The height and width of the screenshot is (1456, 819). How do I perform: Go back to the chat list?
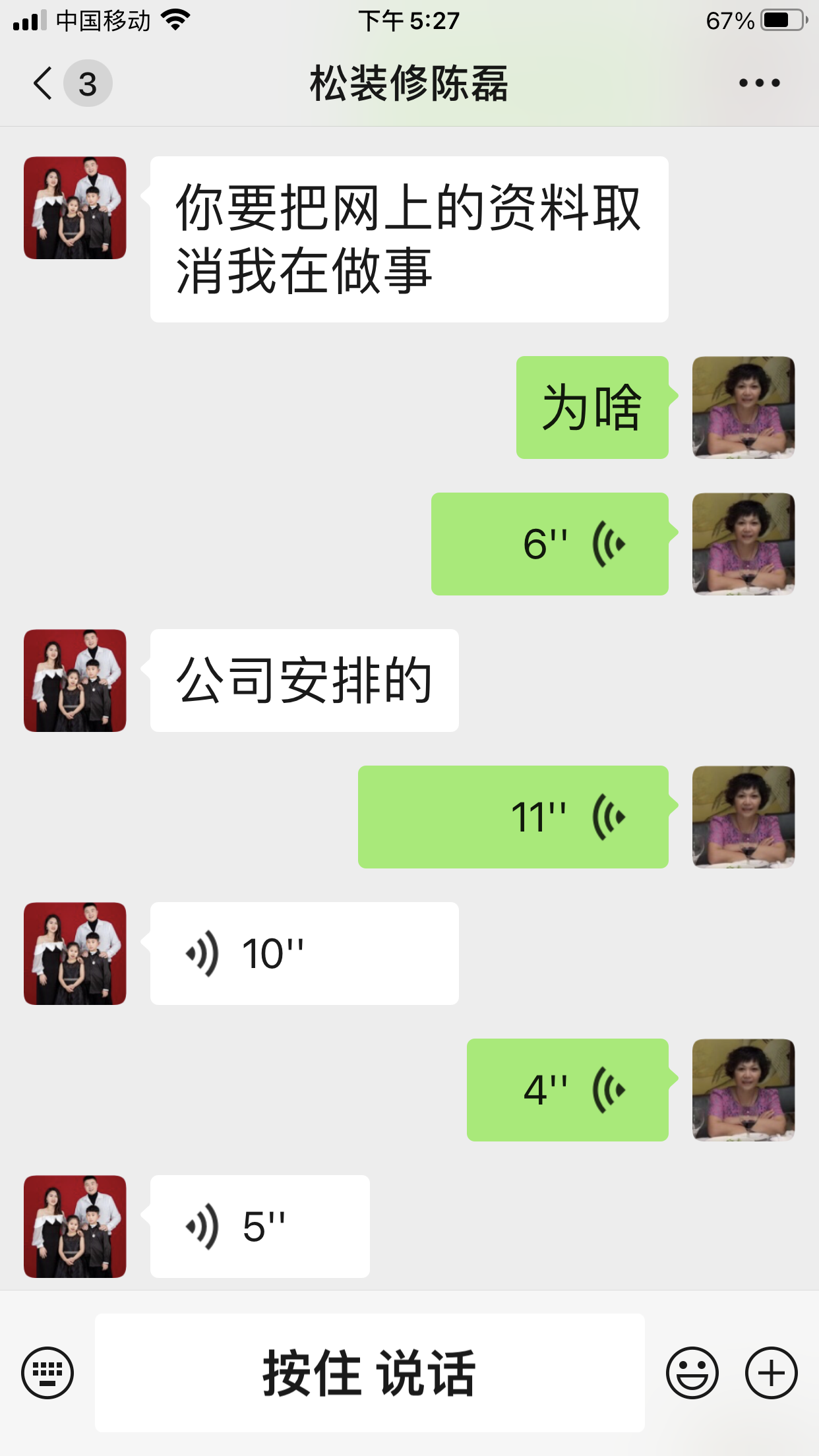(44, 84)
